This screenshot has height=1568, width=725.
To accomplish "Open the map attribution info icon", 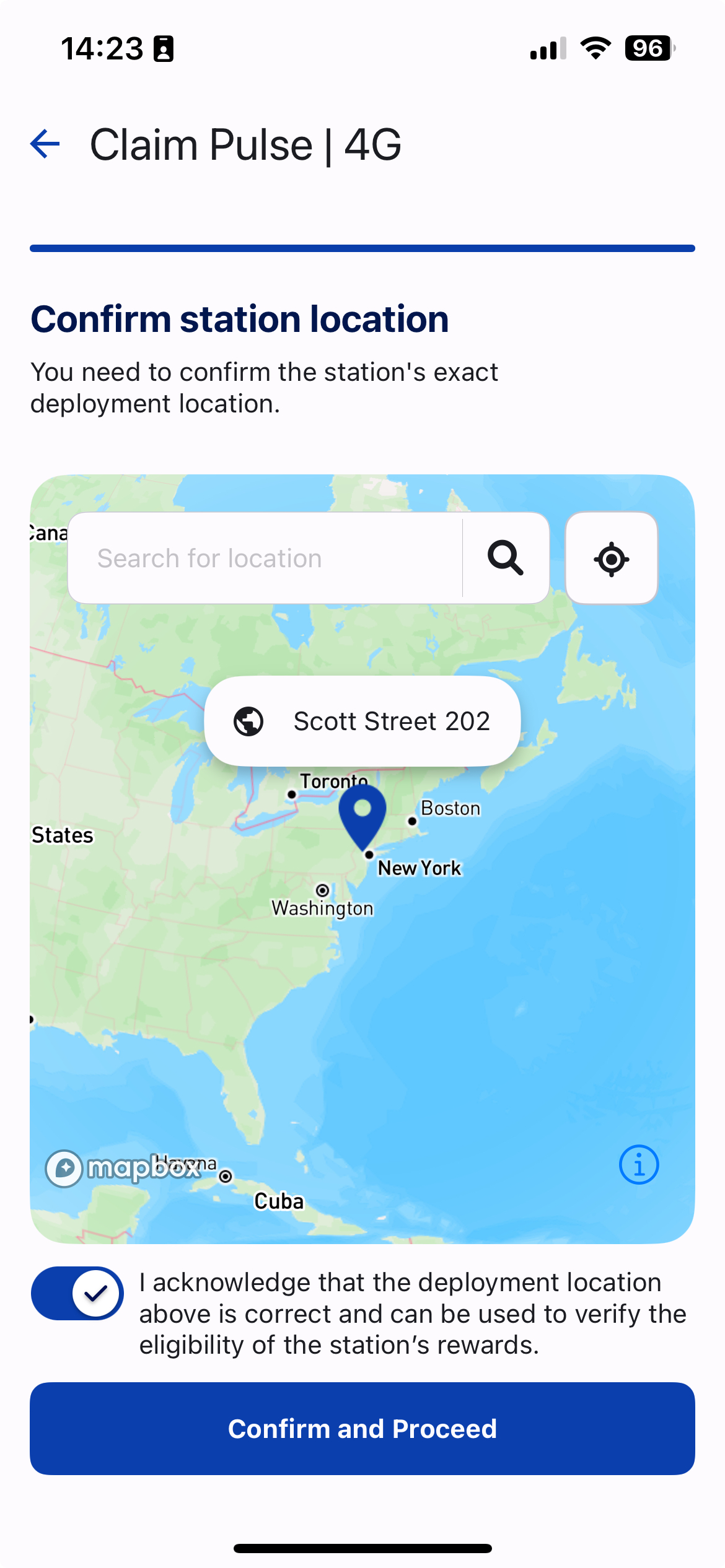I will point(639,1165).
